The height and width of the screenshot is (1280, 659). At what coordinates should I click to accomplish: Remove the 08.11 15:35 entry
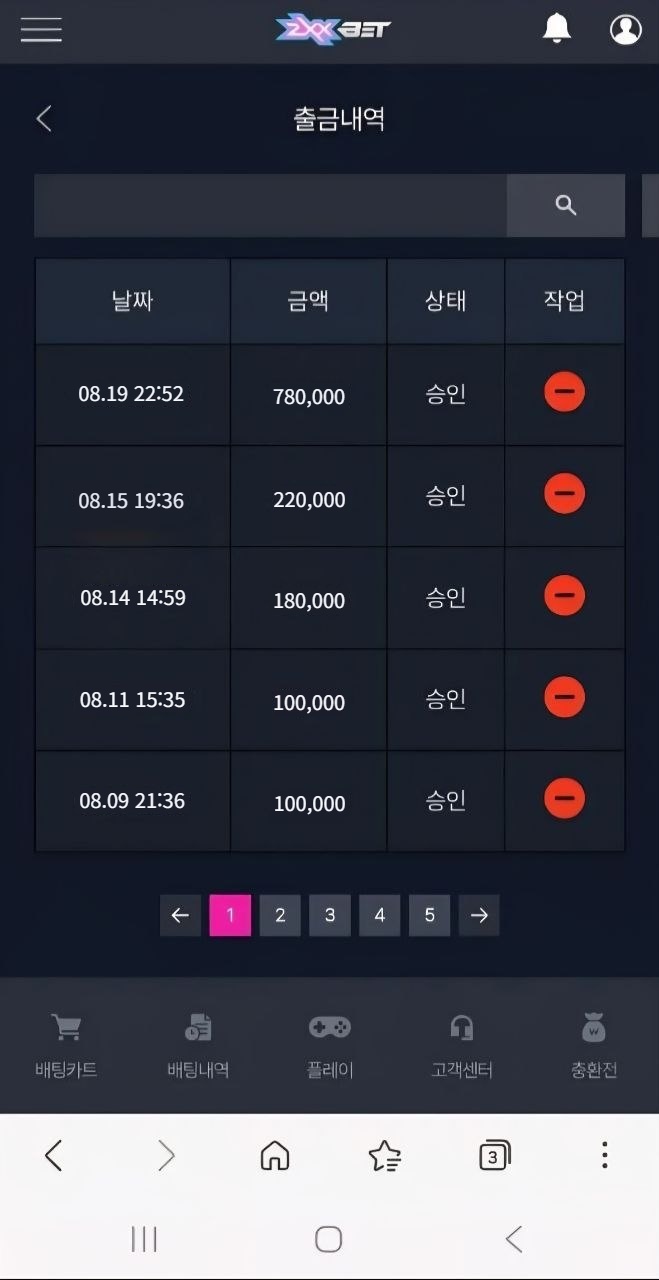(564, 697)
